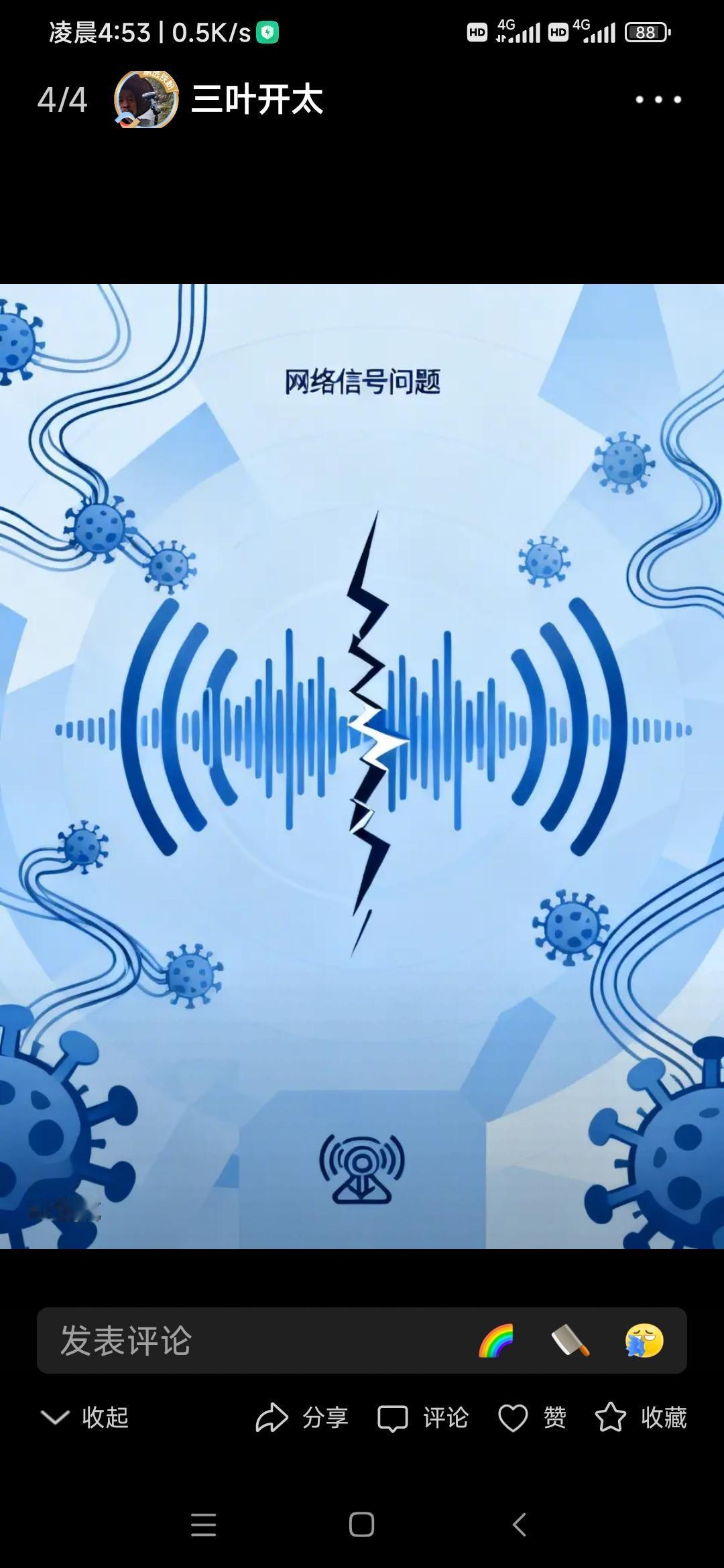Collapse the post with 收起
The width and height of the screenshot is (724, 1568).
click(x=85, y=1417)
